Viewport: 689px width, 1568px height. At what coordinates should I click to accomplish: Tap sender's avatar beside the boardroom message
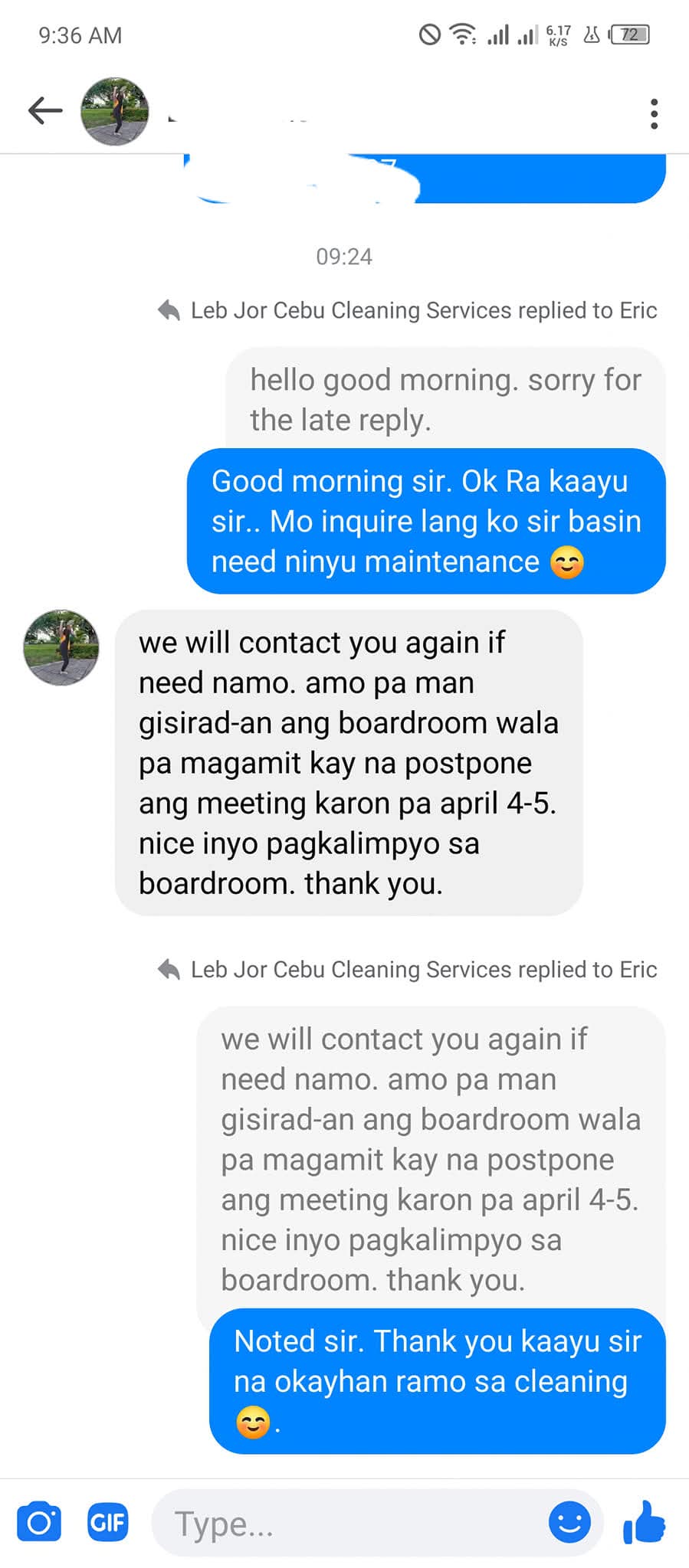(x=61, y=647)
